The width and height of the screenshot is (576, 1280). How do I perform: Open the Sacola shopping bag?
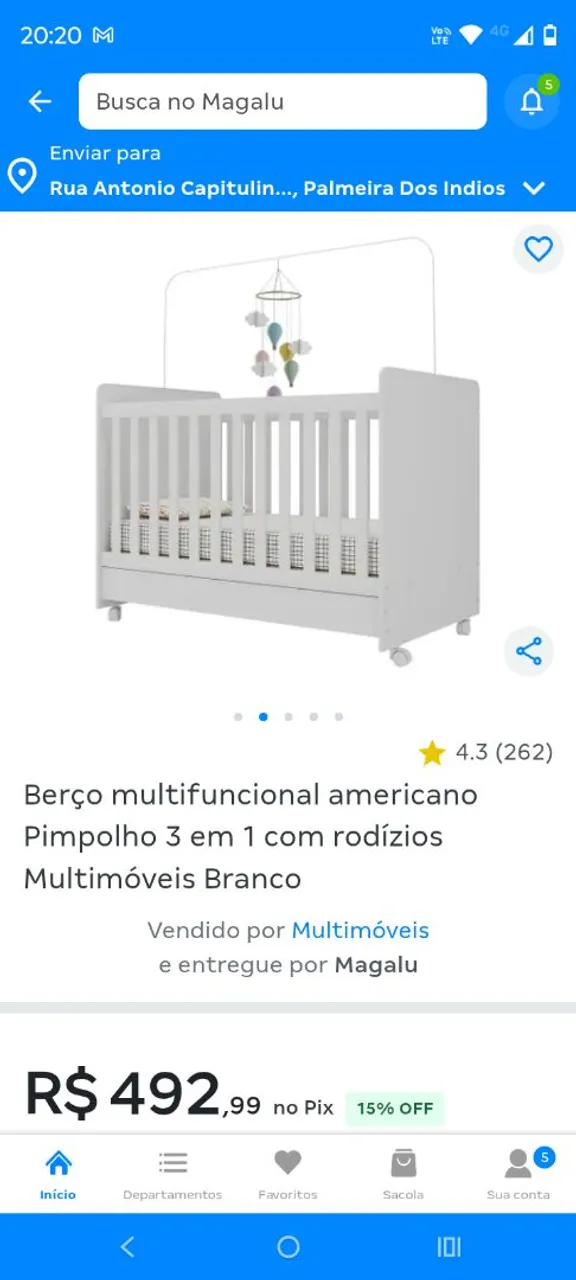(403, 1174)
